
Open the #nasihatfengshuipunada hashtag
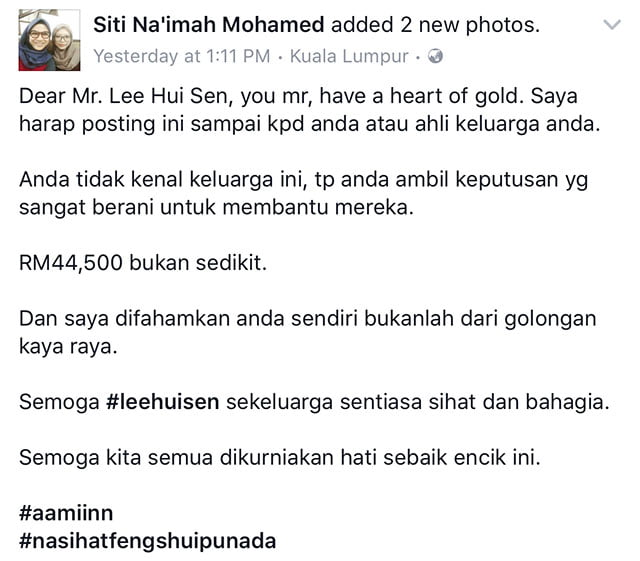click(147, 541)
